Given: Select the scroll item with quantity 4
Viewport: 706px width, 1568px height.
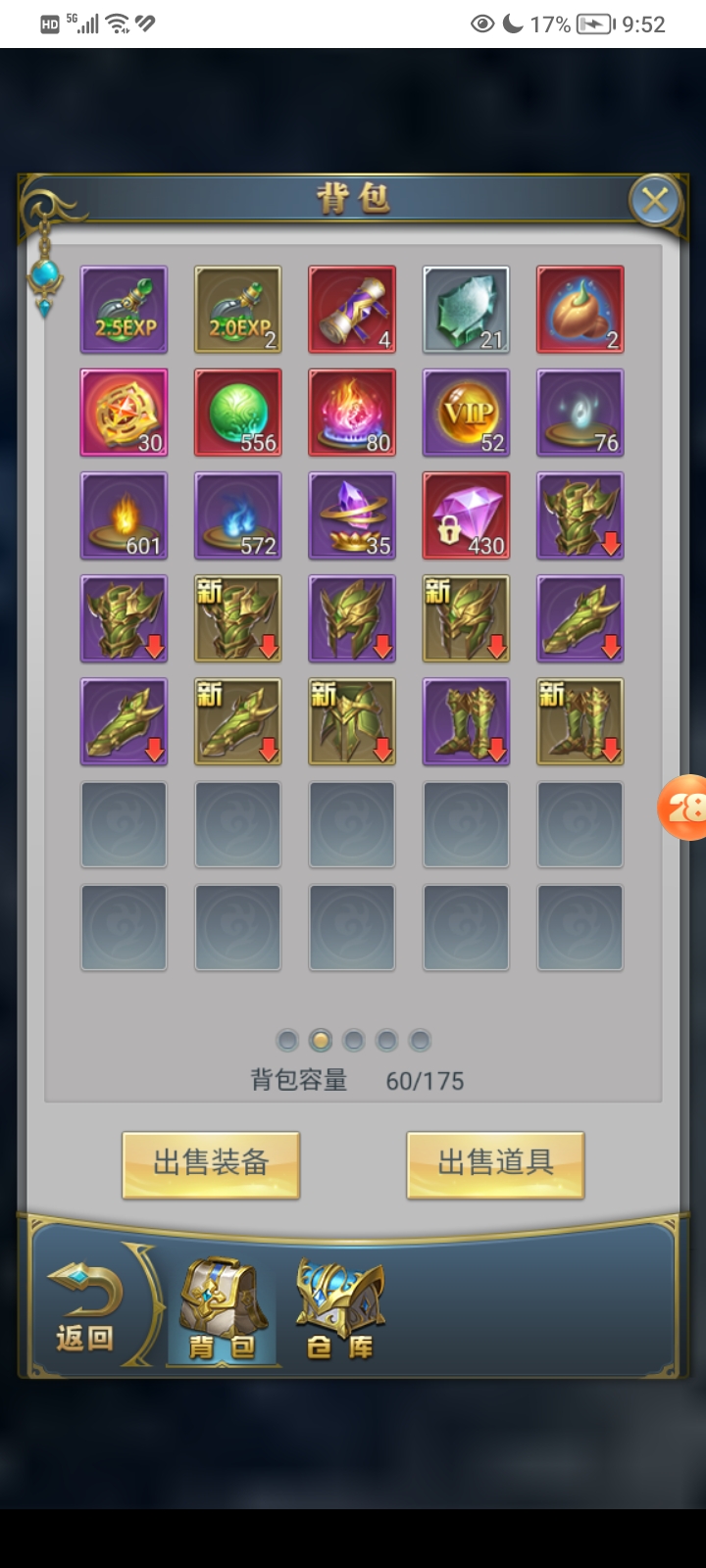Looking at the screenshot, I should click(x=352, y=309).
